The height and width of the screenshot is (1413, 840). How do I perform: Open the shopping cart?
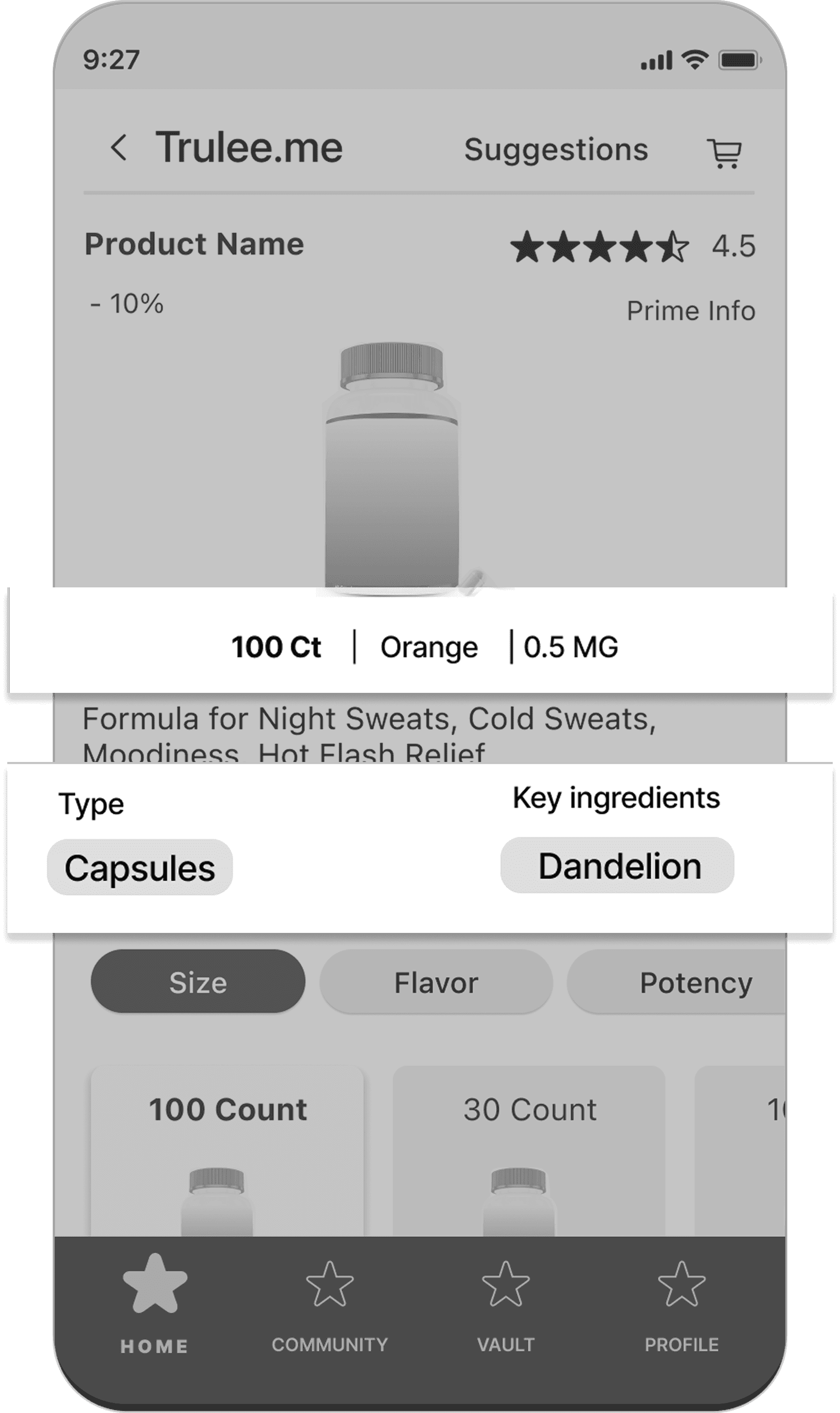725,153
